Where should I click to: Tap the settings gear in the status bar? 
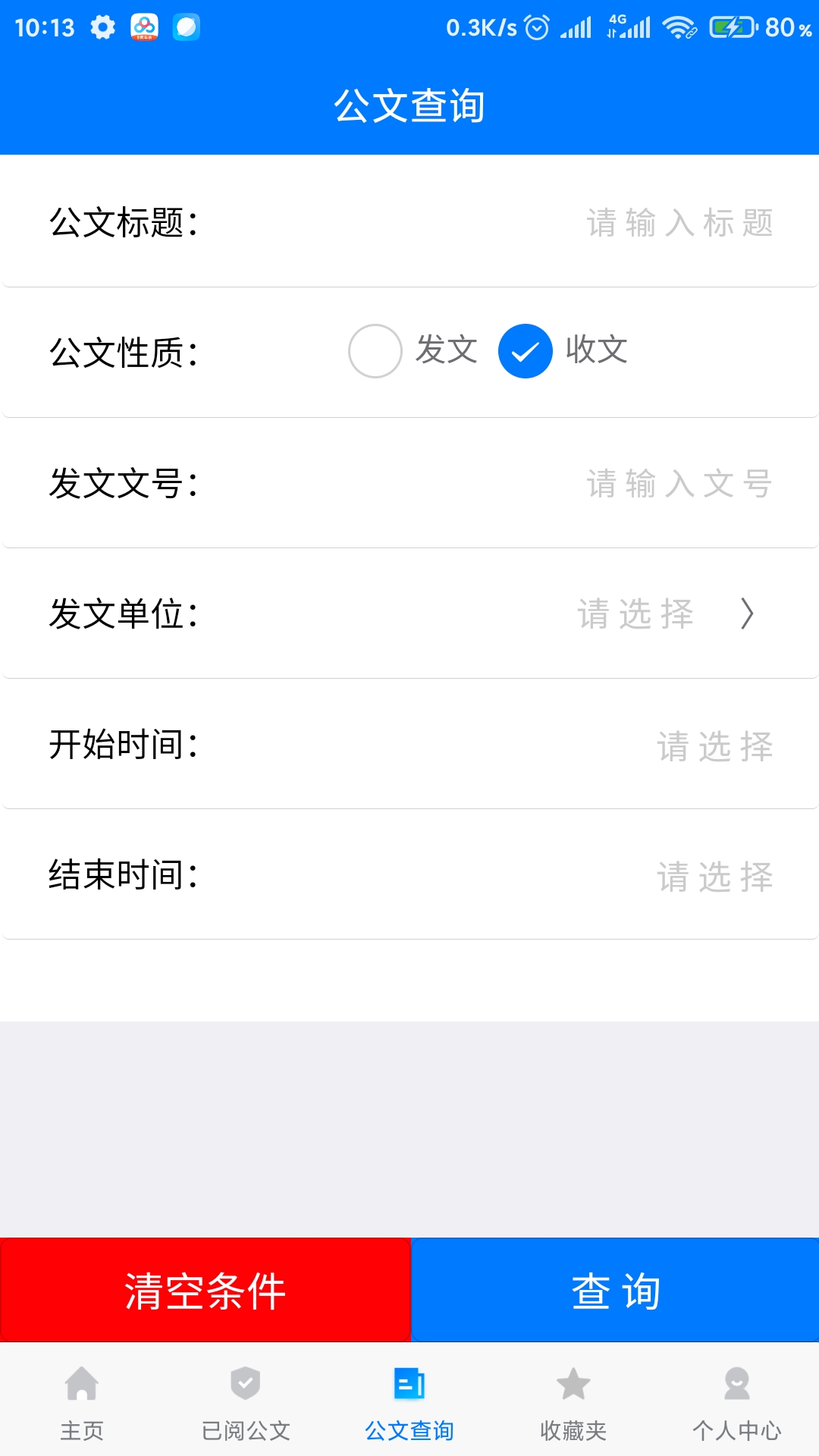(102, 27)
